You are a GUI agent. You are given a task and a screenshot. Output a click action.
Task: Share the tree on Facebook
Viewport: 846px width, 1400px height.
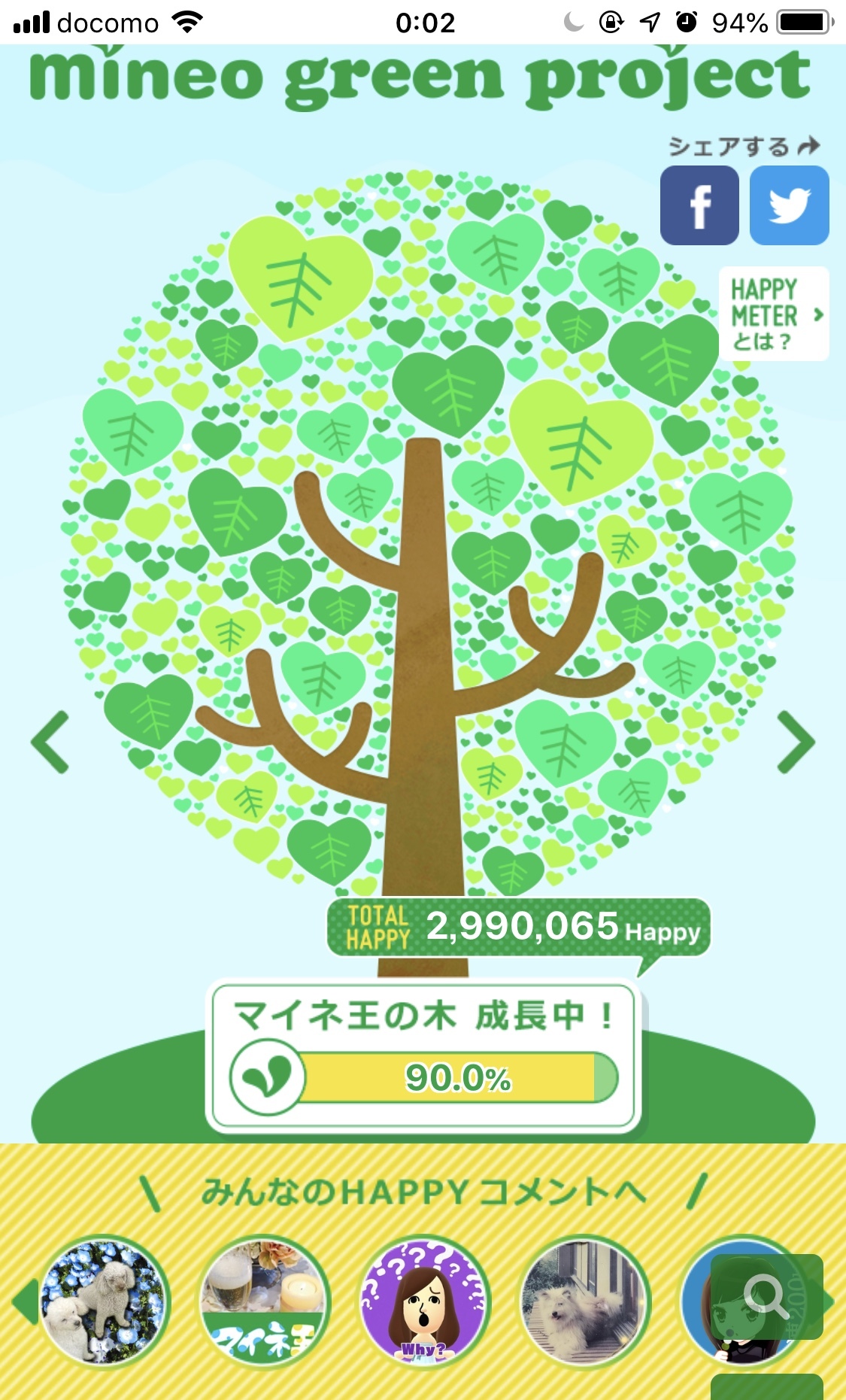(699, 205)
